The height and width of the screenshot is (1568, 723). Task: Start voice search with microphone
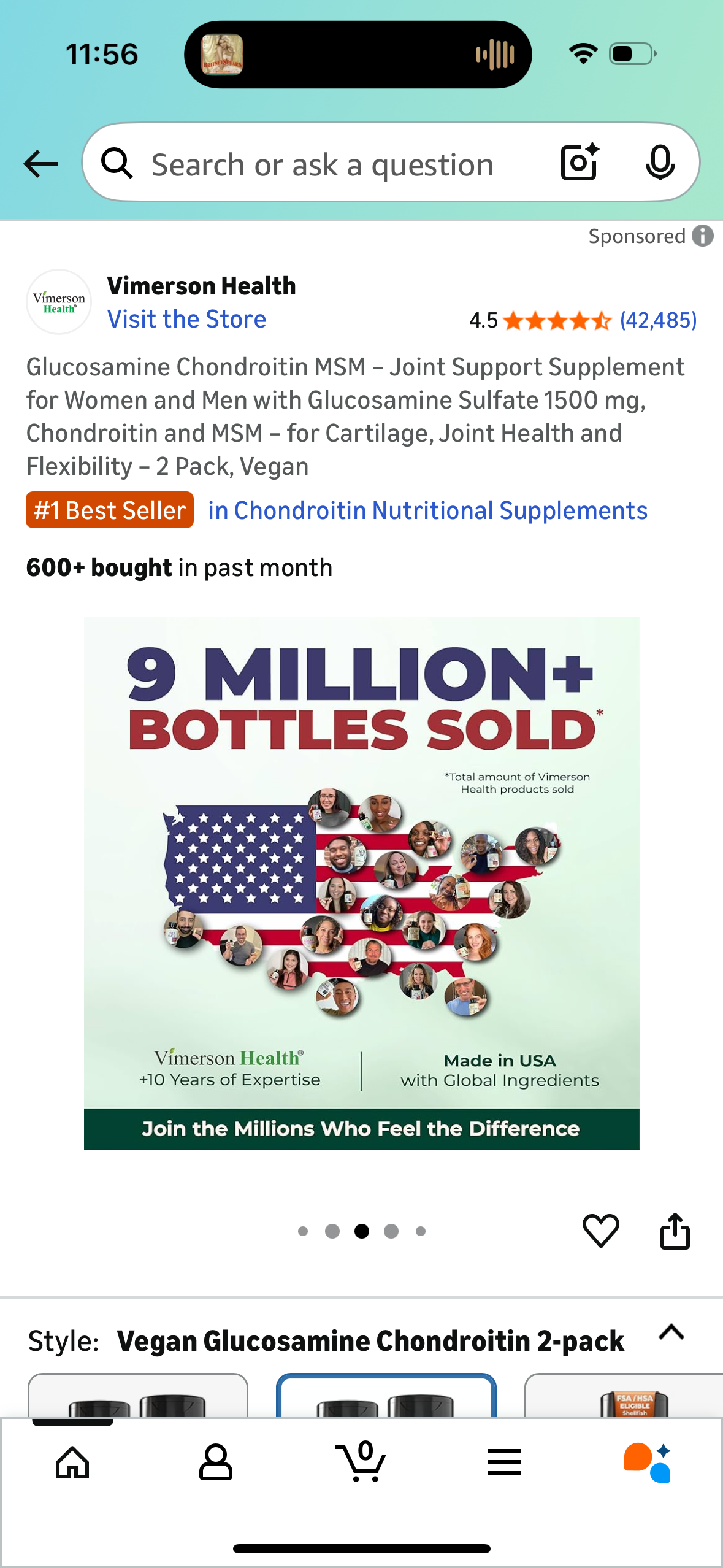click(660, 163)
